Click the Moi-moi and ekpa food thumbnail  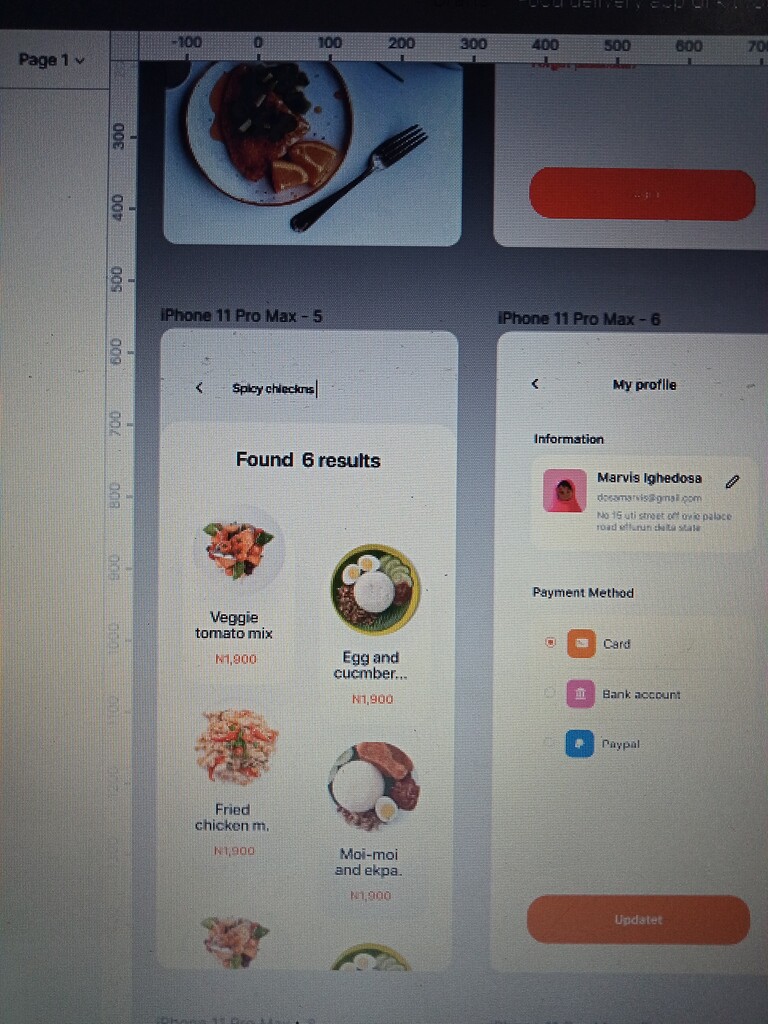(x=374, y=789)
